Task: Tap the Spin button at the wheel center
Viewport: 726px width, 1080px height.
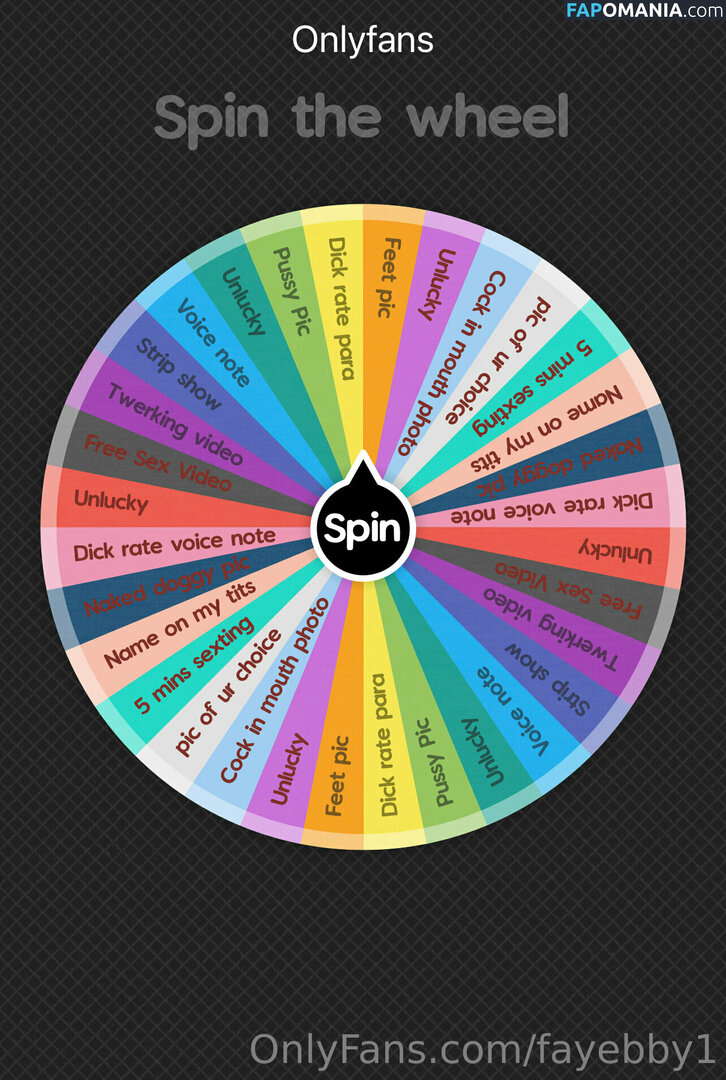Action: tap(362, 529)
